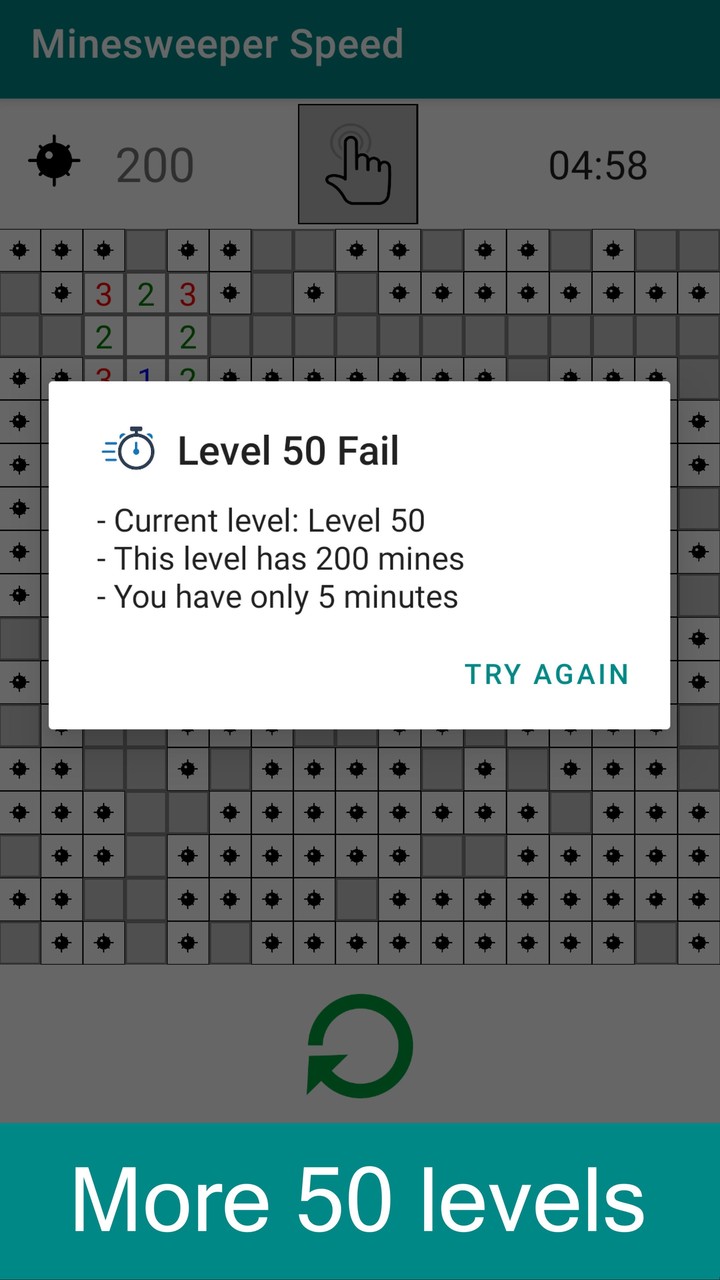Click the 200 mine count number

155,164
